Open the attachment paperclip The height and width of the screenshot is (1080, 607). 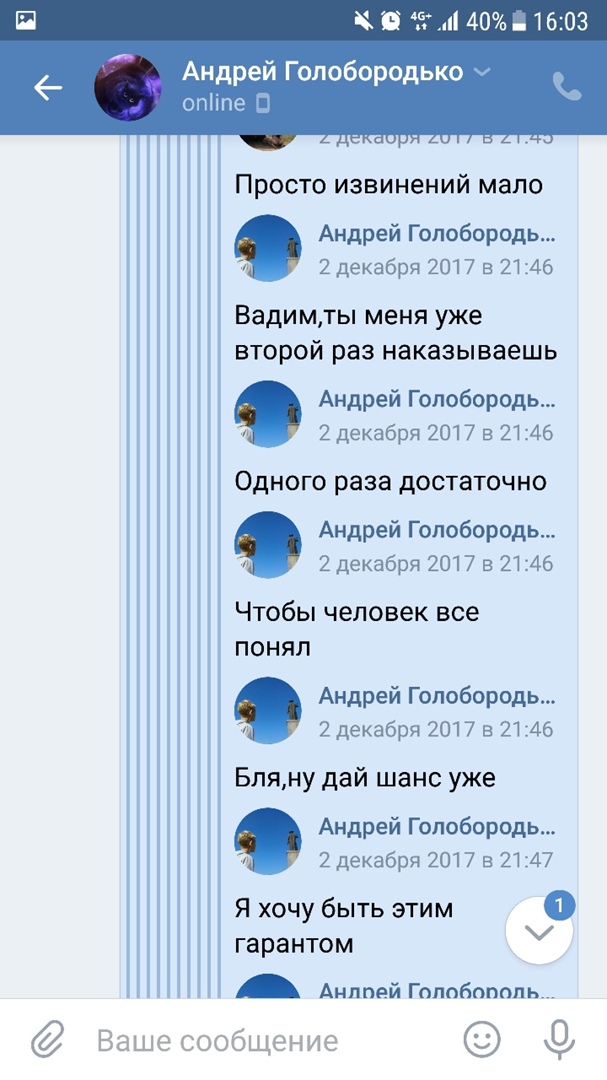(x=46, y=1041)
